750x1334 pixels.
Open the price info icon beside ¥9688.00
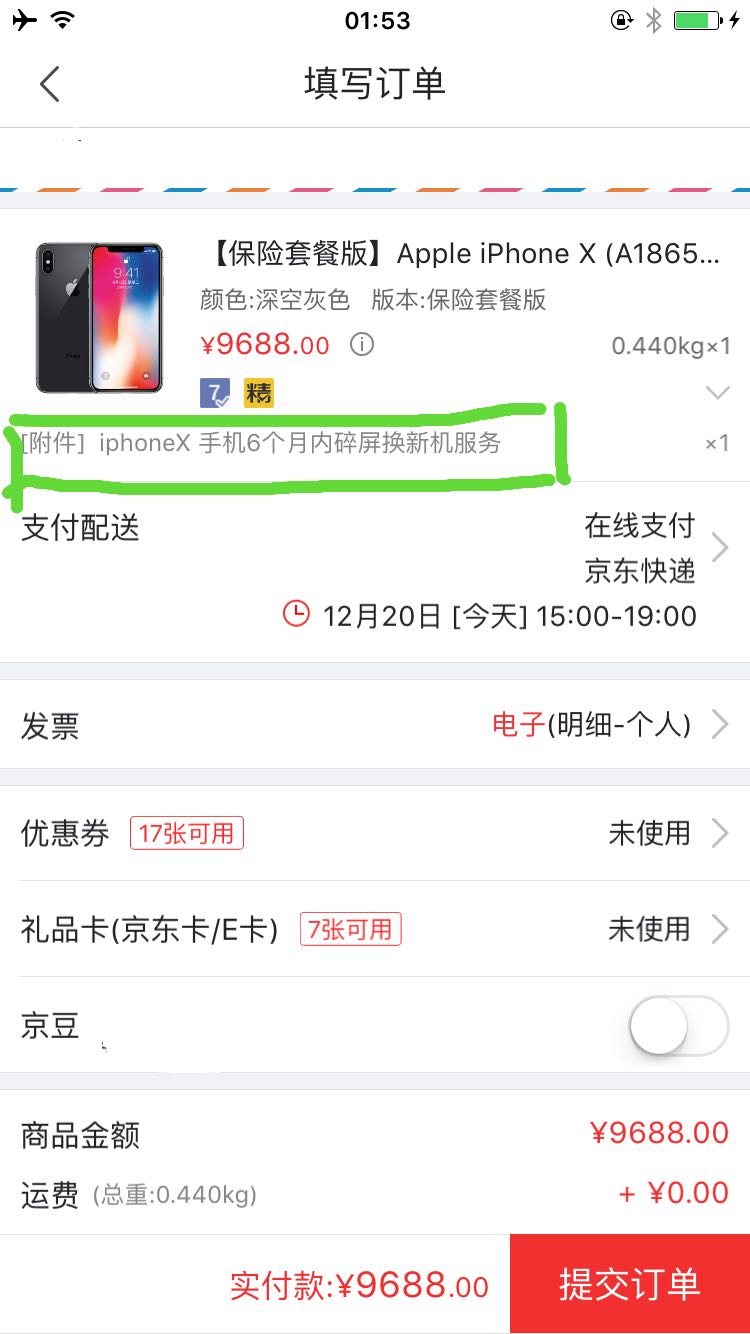click(x=362, y=345)
